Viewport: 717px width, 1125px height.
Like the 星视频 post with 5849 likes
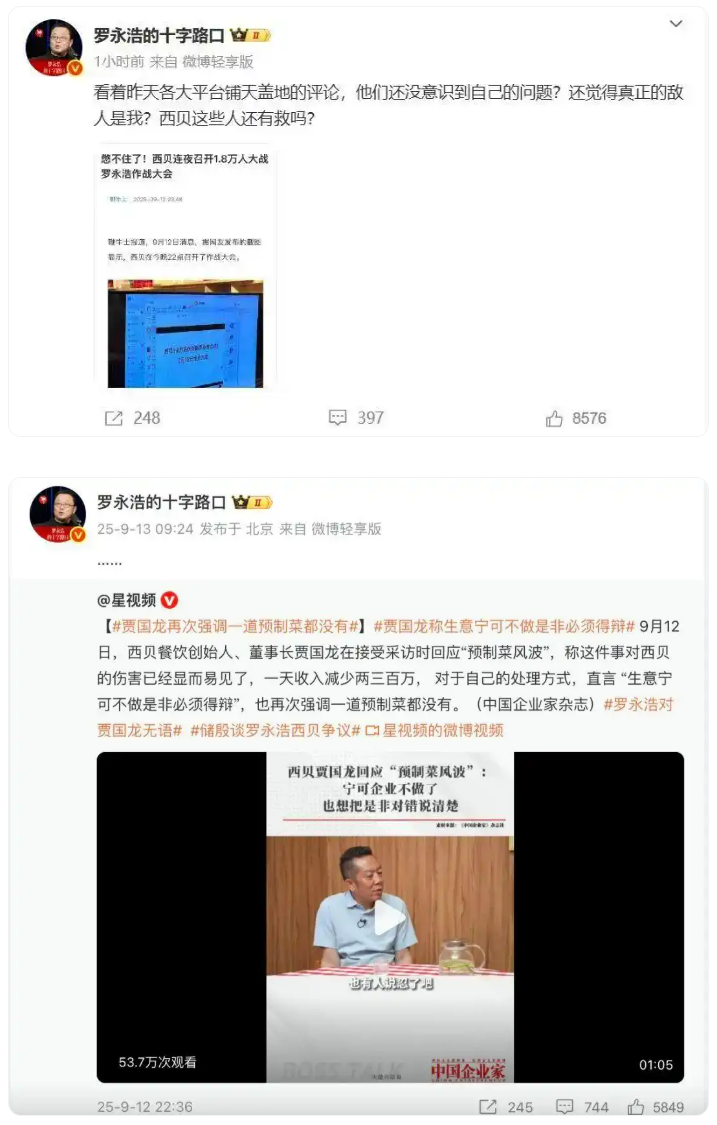click(656, 1107)
